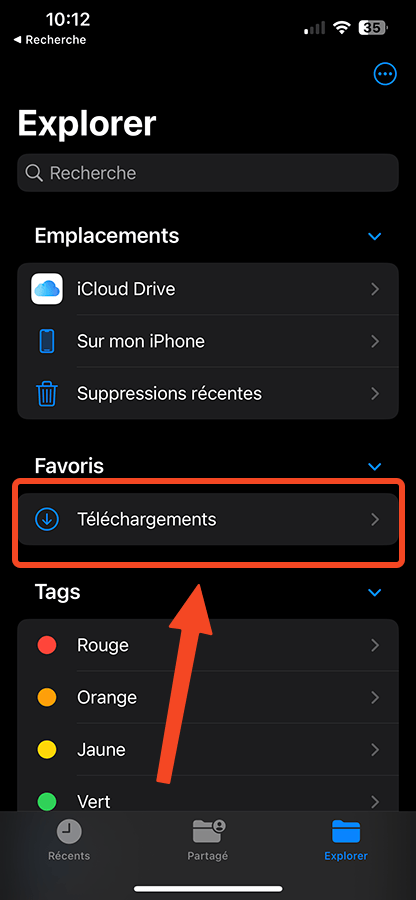This screenshot has width=416, height=900.
Task: Switch to the Explorer tab
Action: tap(346, 840)
